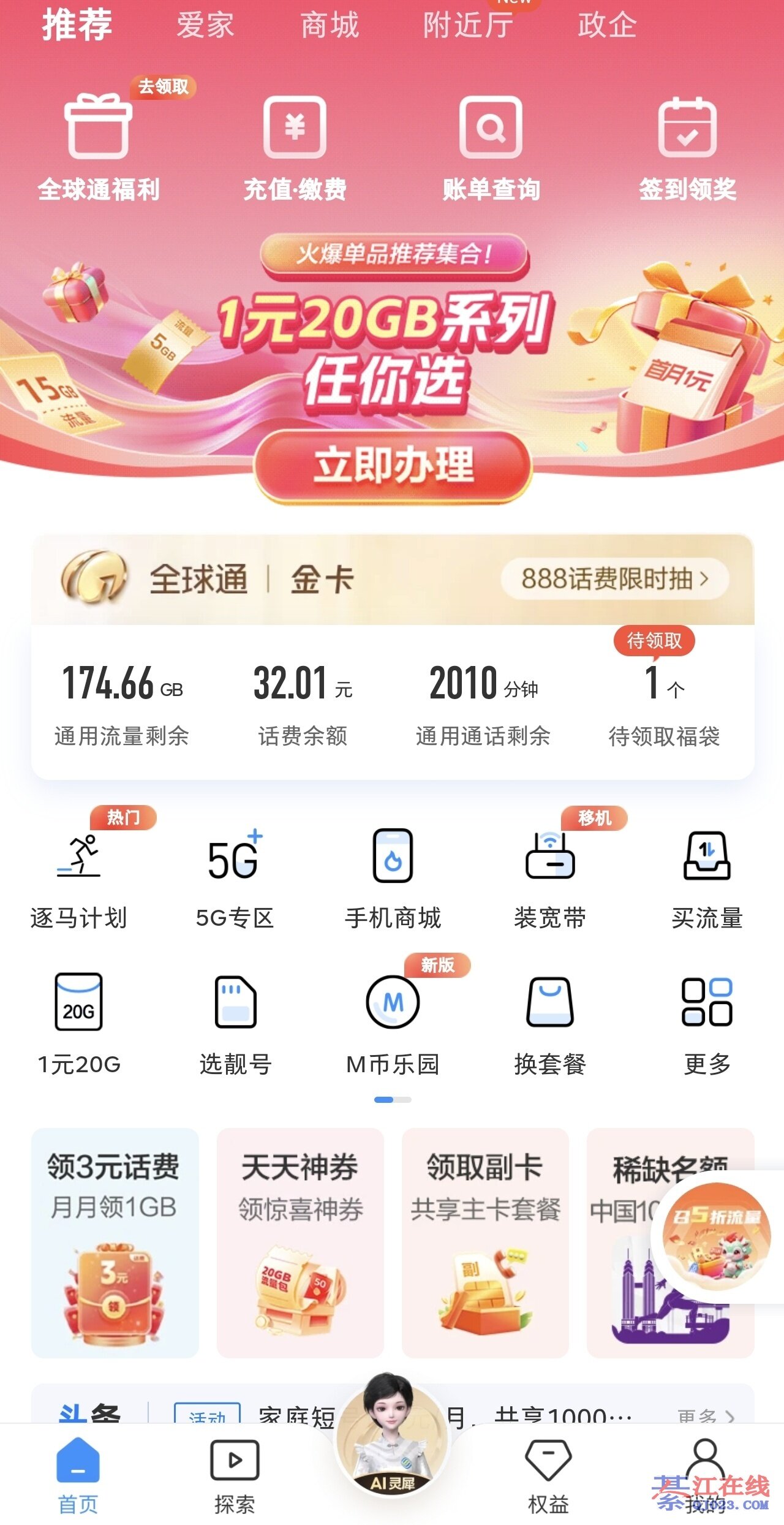Screen dimensions: 784x1525
Task: Open the 领3元话费 card
Action: [115, 1243]
